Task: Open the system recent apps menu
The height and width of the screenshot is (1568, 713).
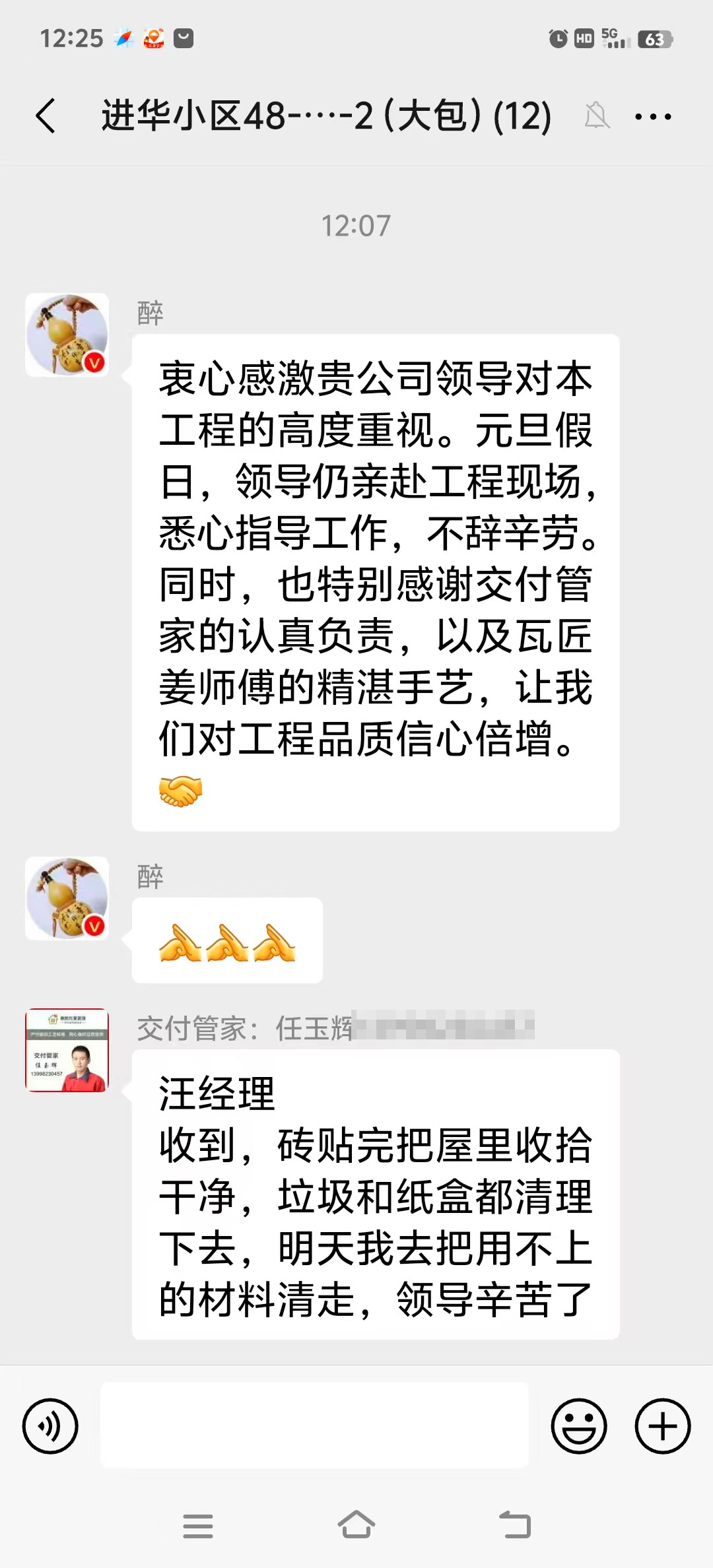Action: click(x=197, y=1525)
